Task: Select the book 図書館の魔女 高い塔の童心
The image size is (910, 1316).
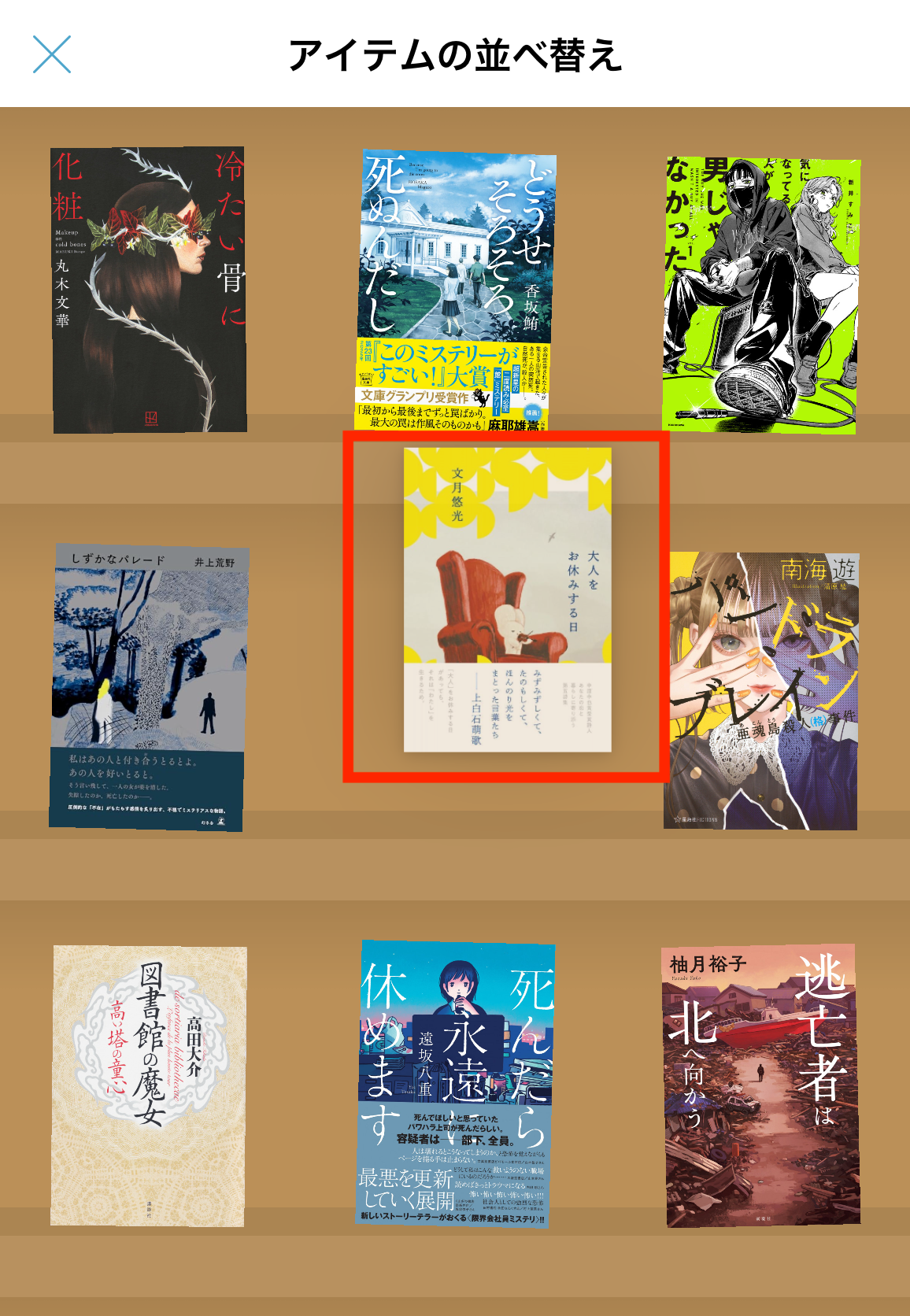Action: click(149, 1086)
